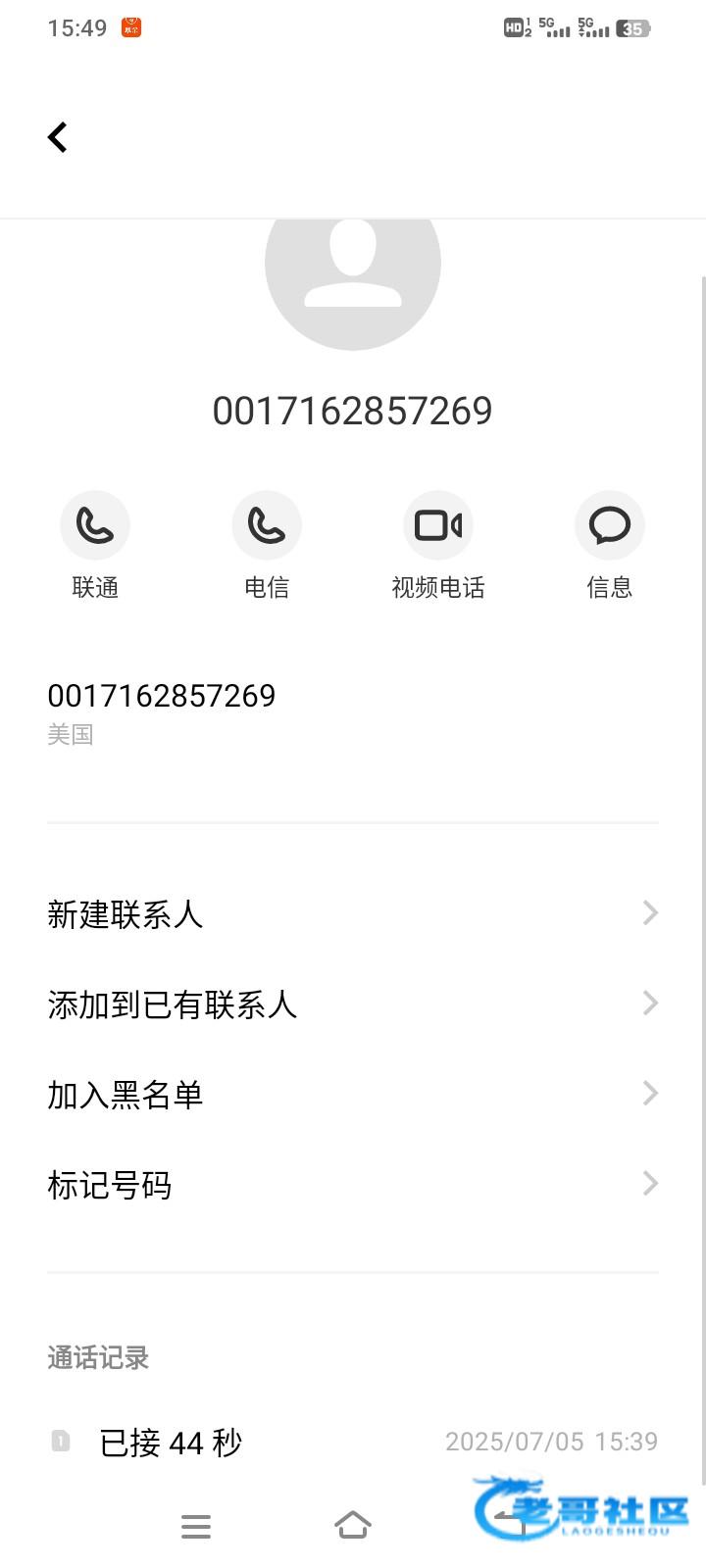Screen dimensions: 706x1568
Task: Tap the system home button
Action: [353, 1525]
